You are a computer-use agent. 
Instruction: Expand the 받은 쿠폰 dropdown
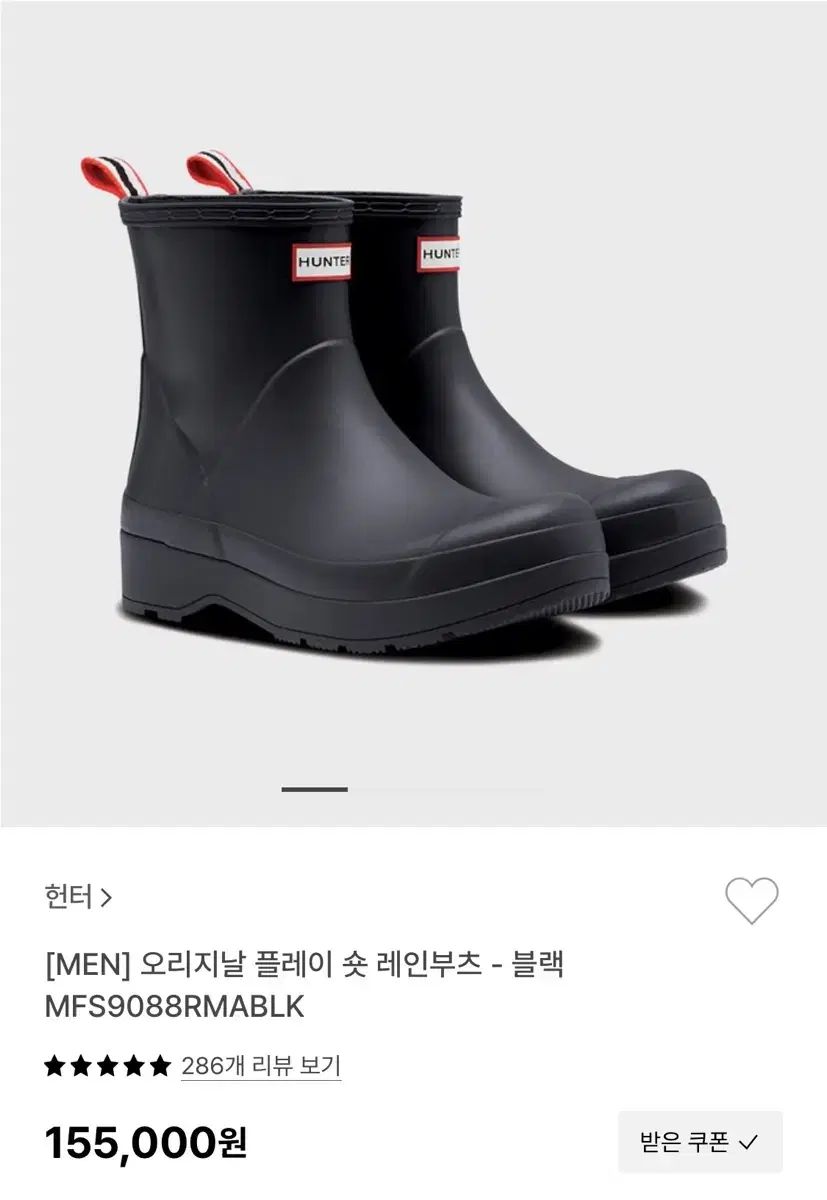pos(700,1141)
